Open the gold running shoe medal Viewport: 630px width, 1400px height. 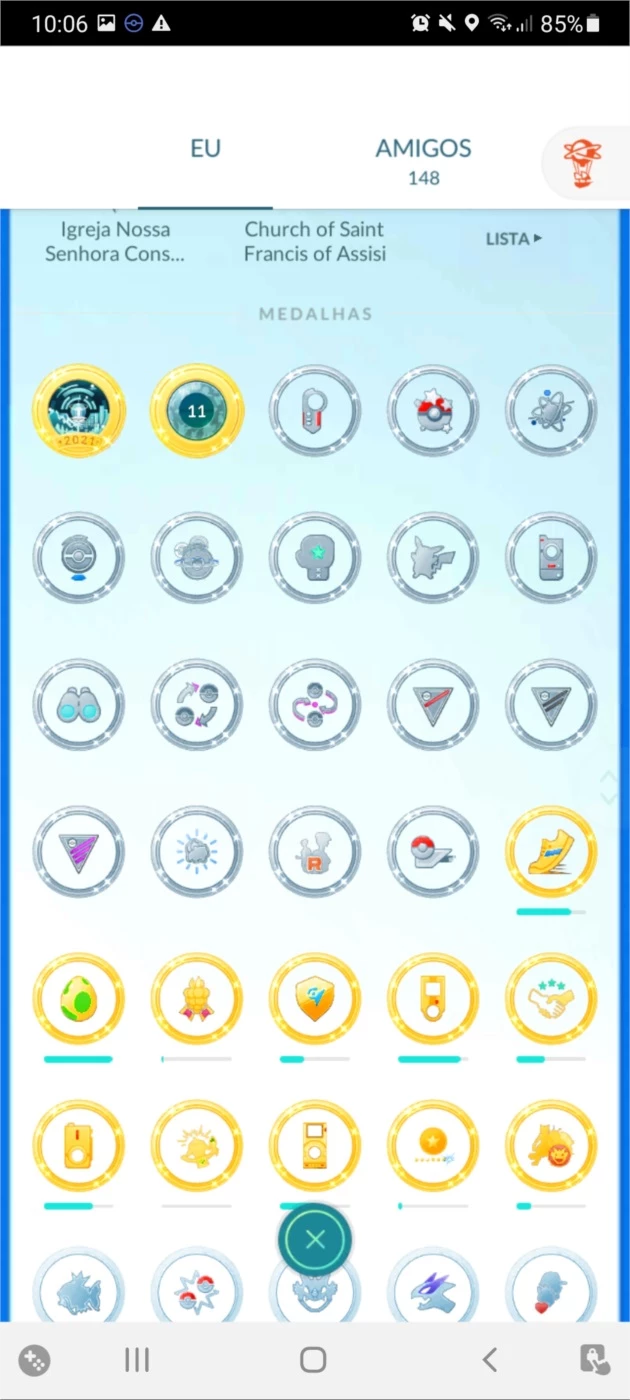(551, 853)
